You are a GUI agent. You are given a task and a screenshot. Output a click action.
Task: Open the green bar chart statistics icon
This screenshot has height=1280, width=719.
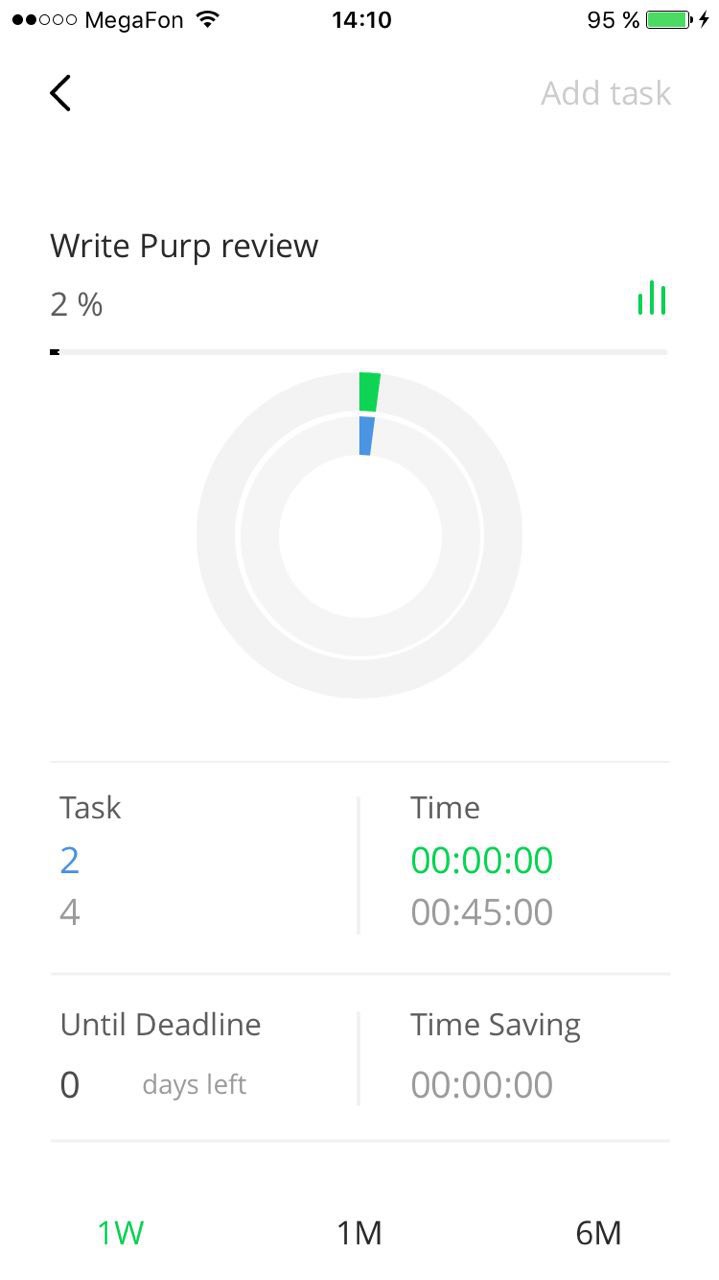[x=652, y=298]
